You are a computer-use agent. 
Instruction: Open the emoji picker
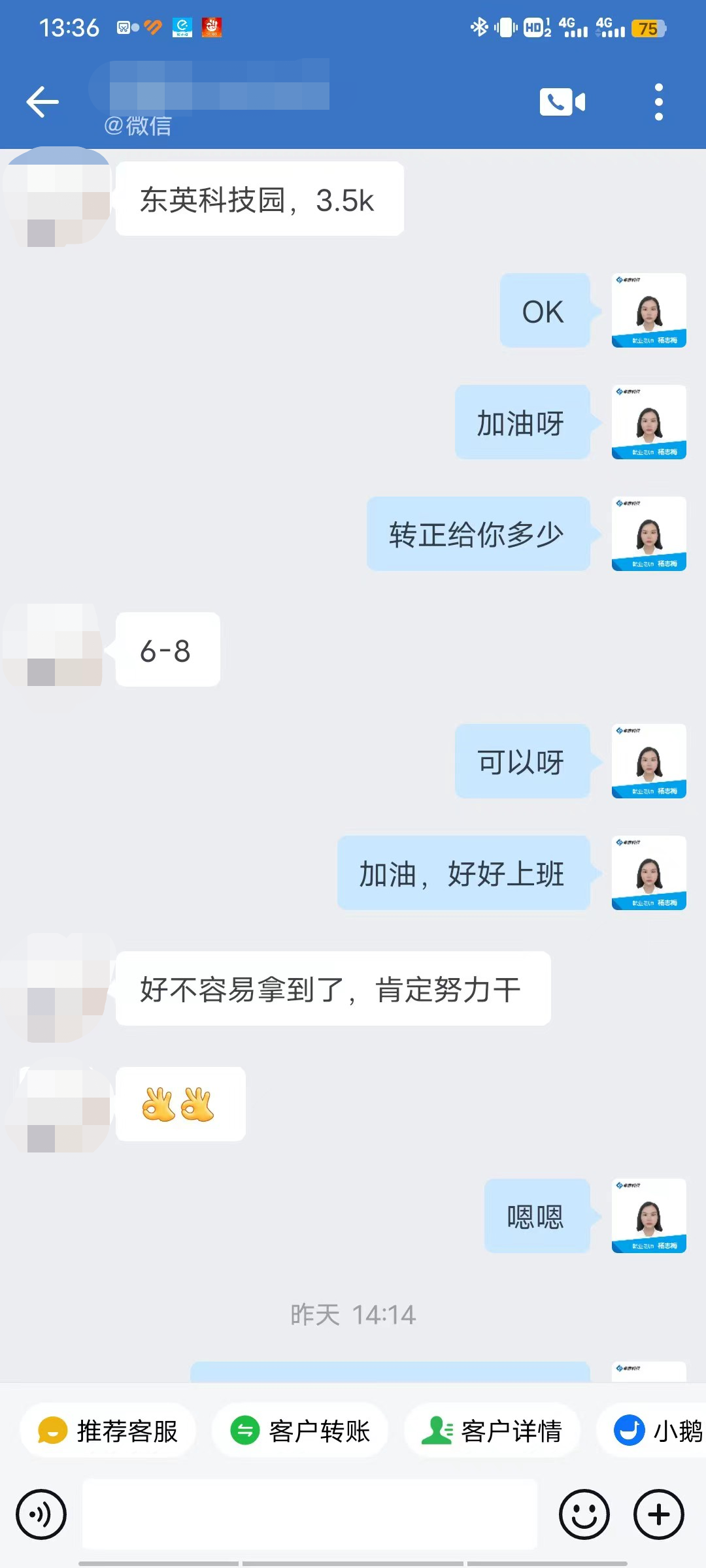coord(584,1514)
